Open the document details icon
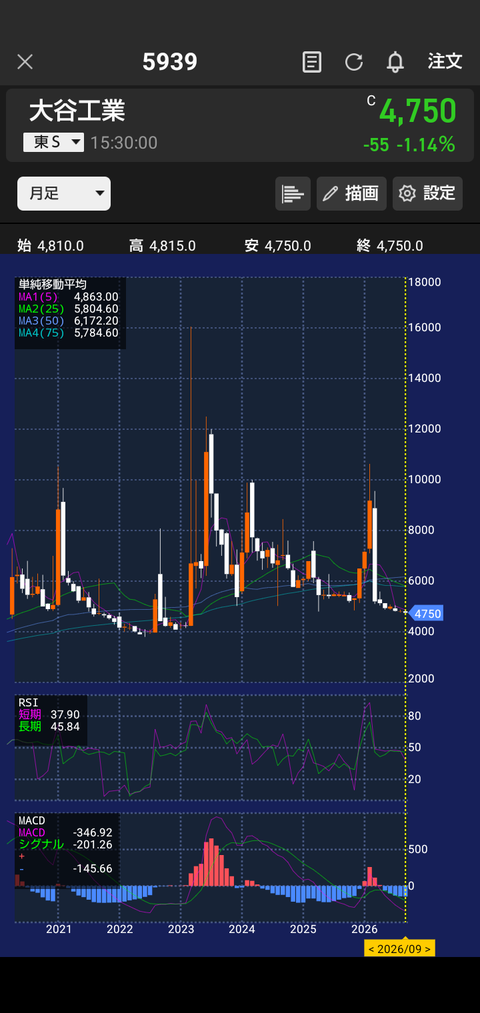Screen dimensions: 480x1013 pos(312,62)
